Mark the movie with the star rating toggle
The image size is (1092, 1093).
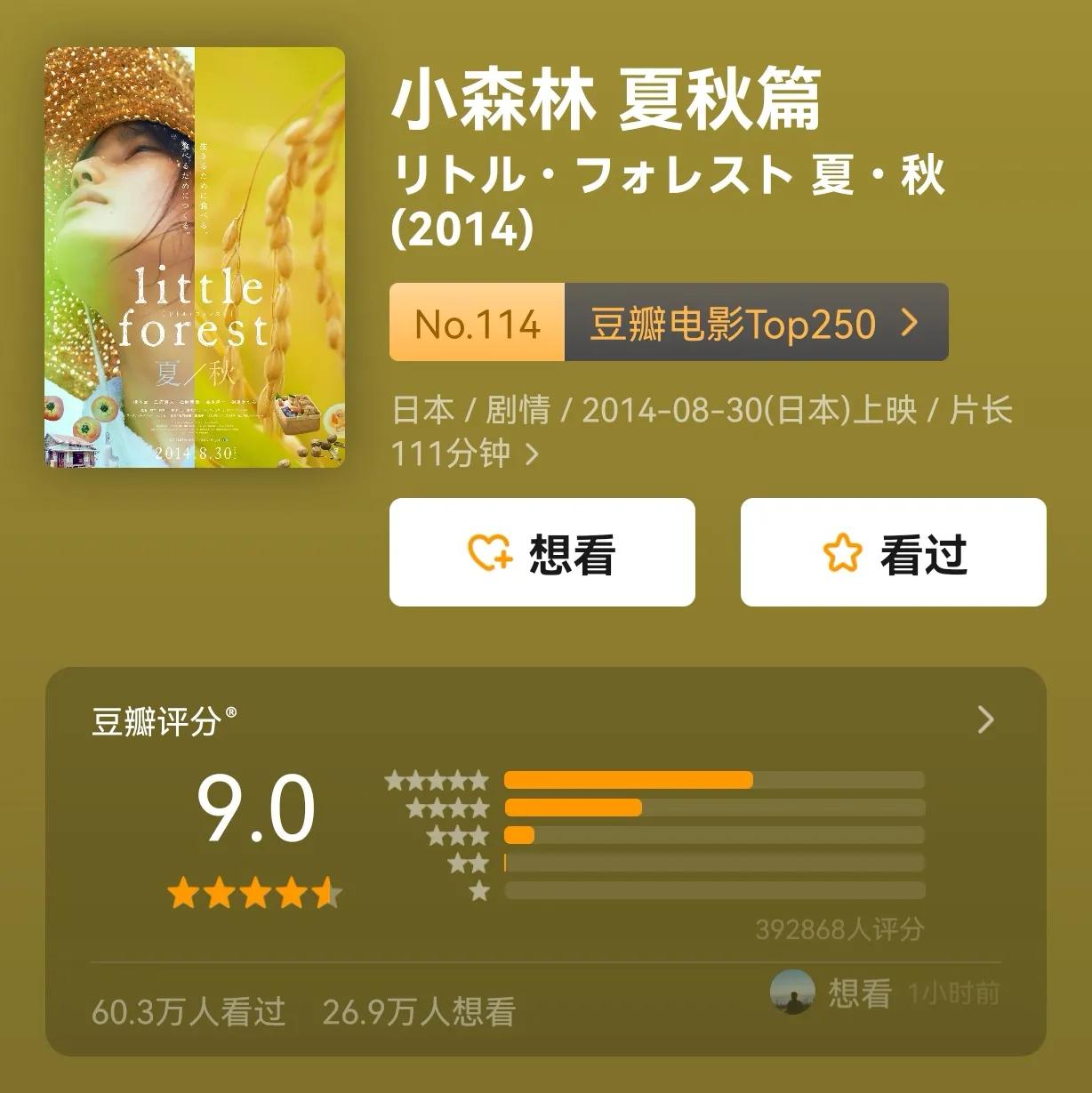pos(892,551)
